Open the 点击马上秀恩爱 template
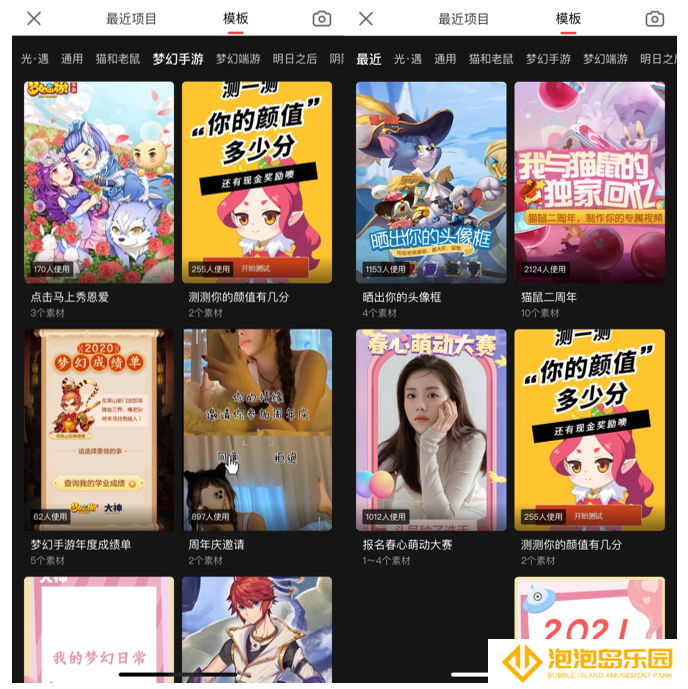 click(99, 182)
